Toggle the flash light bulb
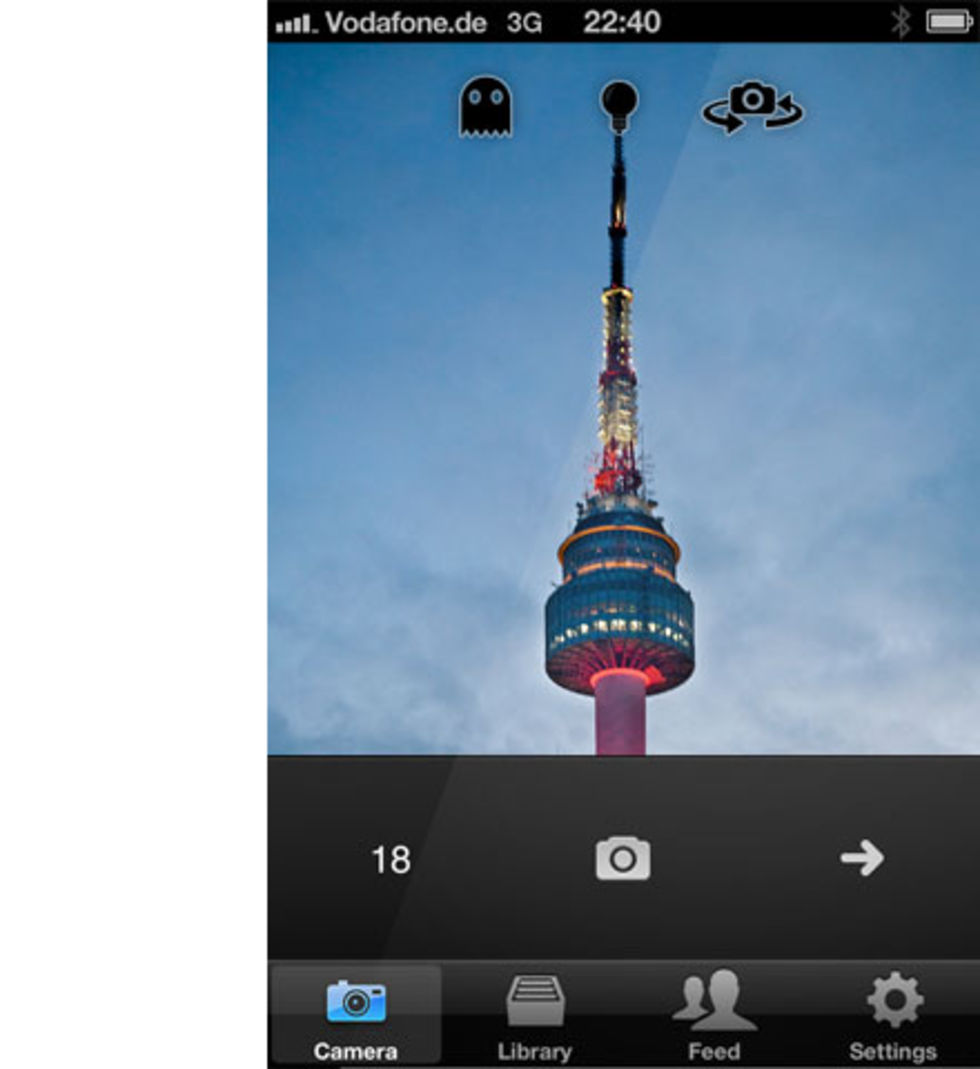Screen dimensions: 980x1069 coord(619,106)
